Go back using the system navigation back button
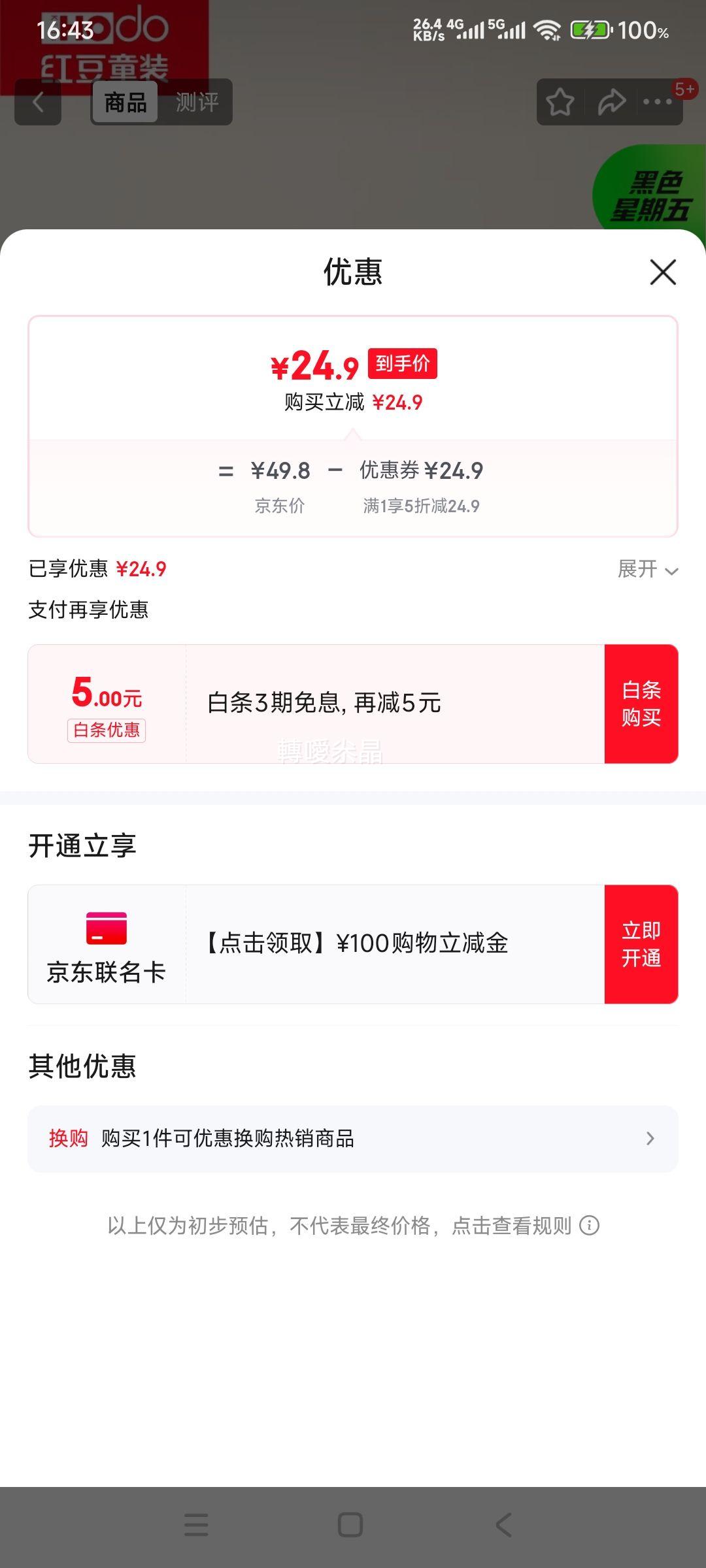This screenshot has height=1568, width=706. 504,1525
